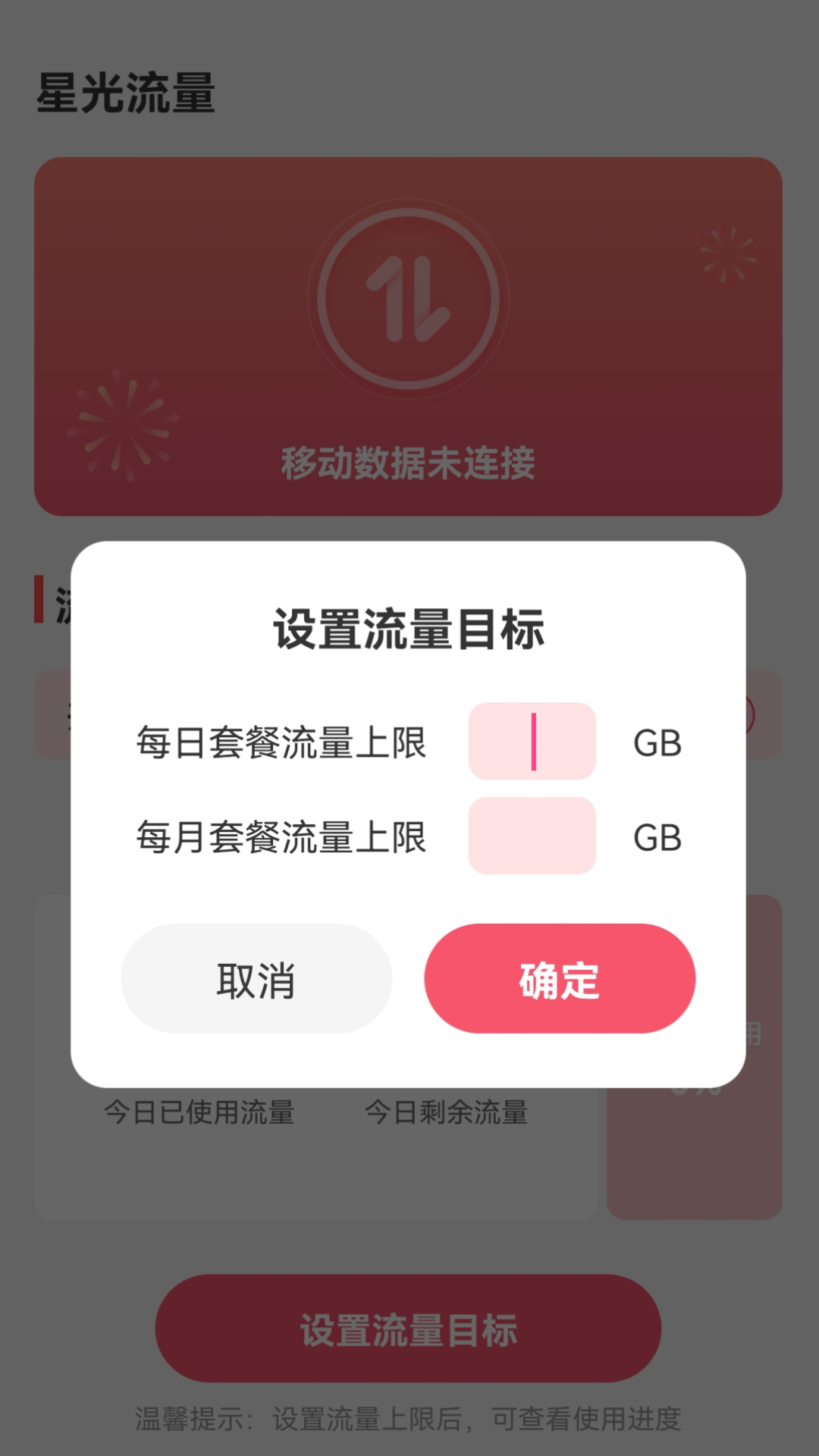Click the bottom 设置流量目标 button
The image size is (819, 1456).
(409, 1329)
